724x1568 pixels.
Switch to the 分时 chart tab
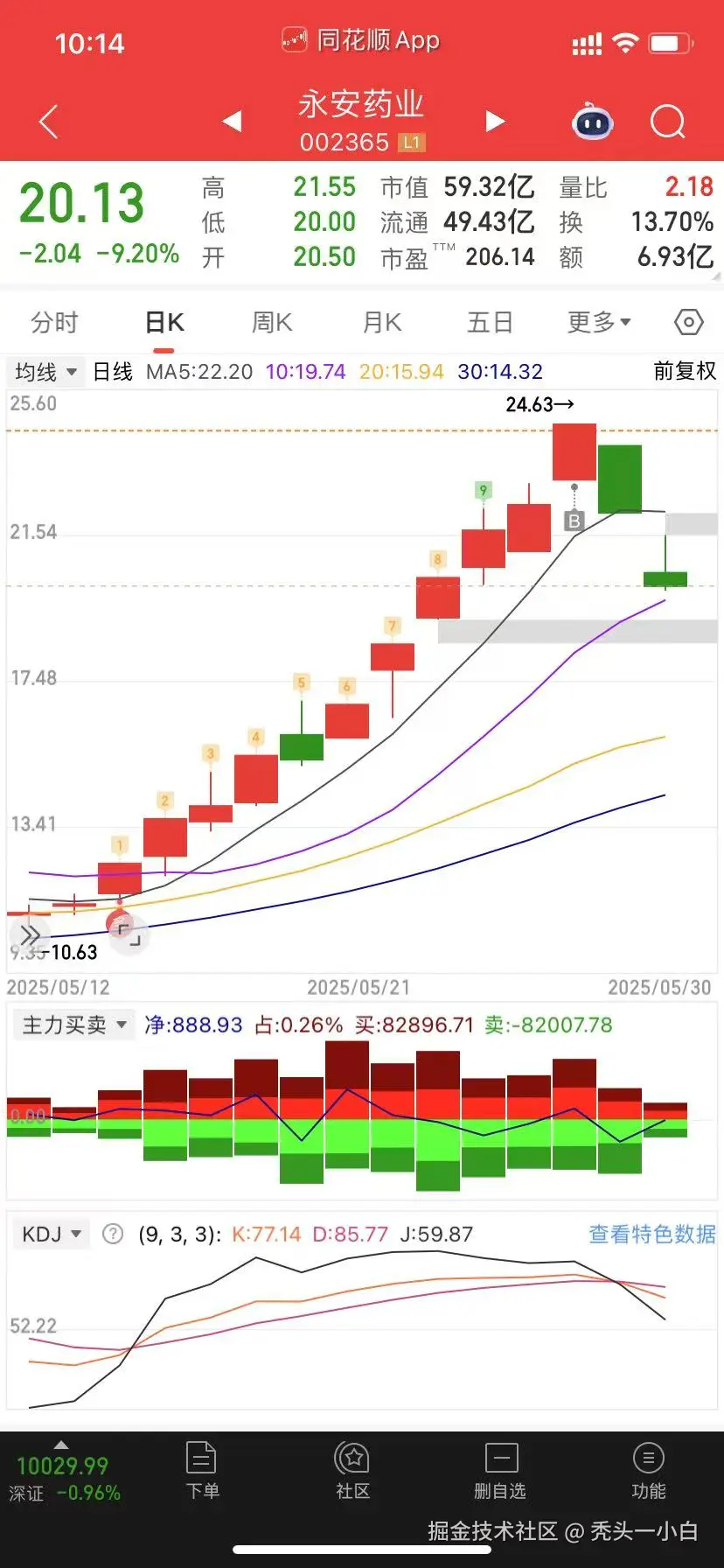54,322
